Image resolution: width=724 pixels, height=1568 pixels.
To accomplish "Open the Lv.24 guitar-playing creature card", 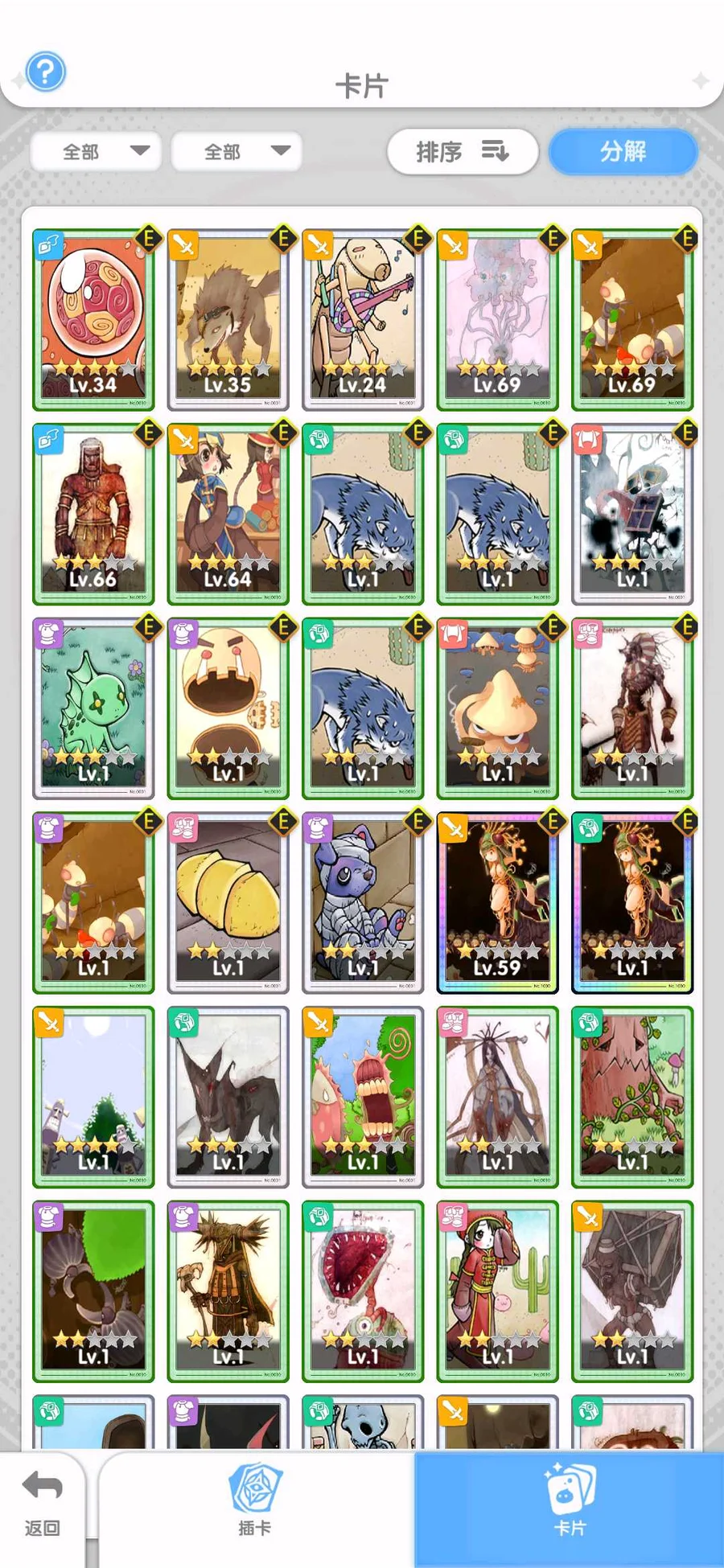I will click(363, 320).
